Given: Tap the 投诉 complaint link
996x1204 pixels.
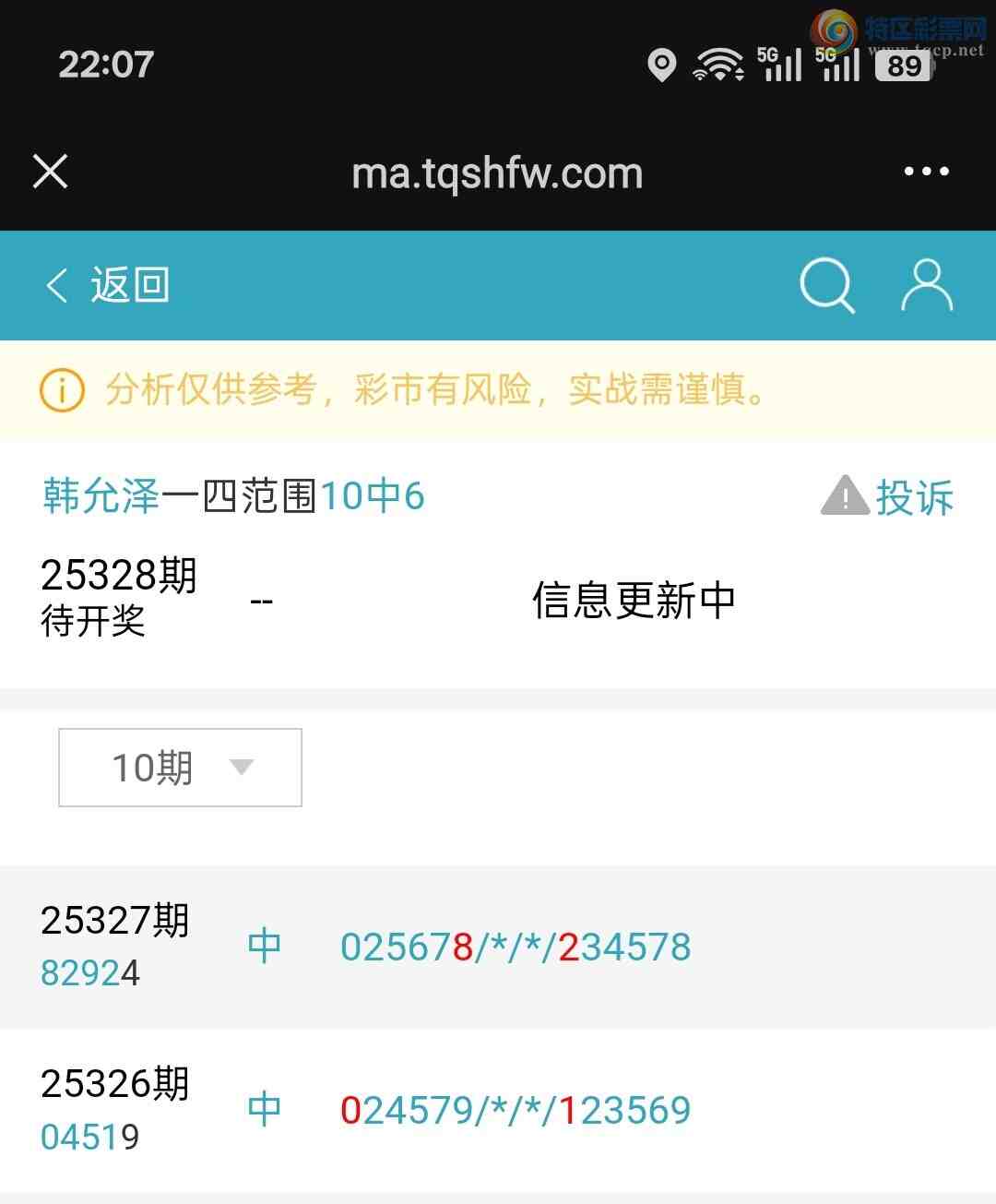Looking at the screenshot, I should (888, 497).
